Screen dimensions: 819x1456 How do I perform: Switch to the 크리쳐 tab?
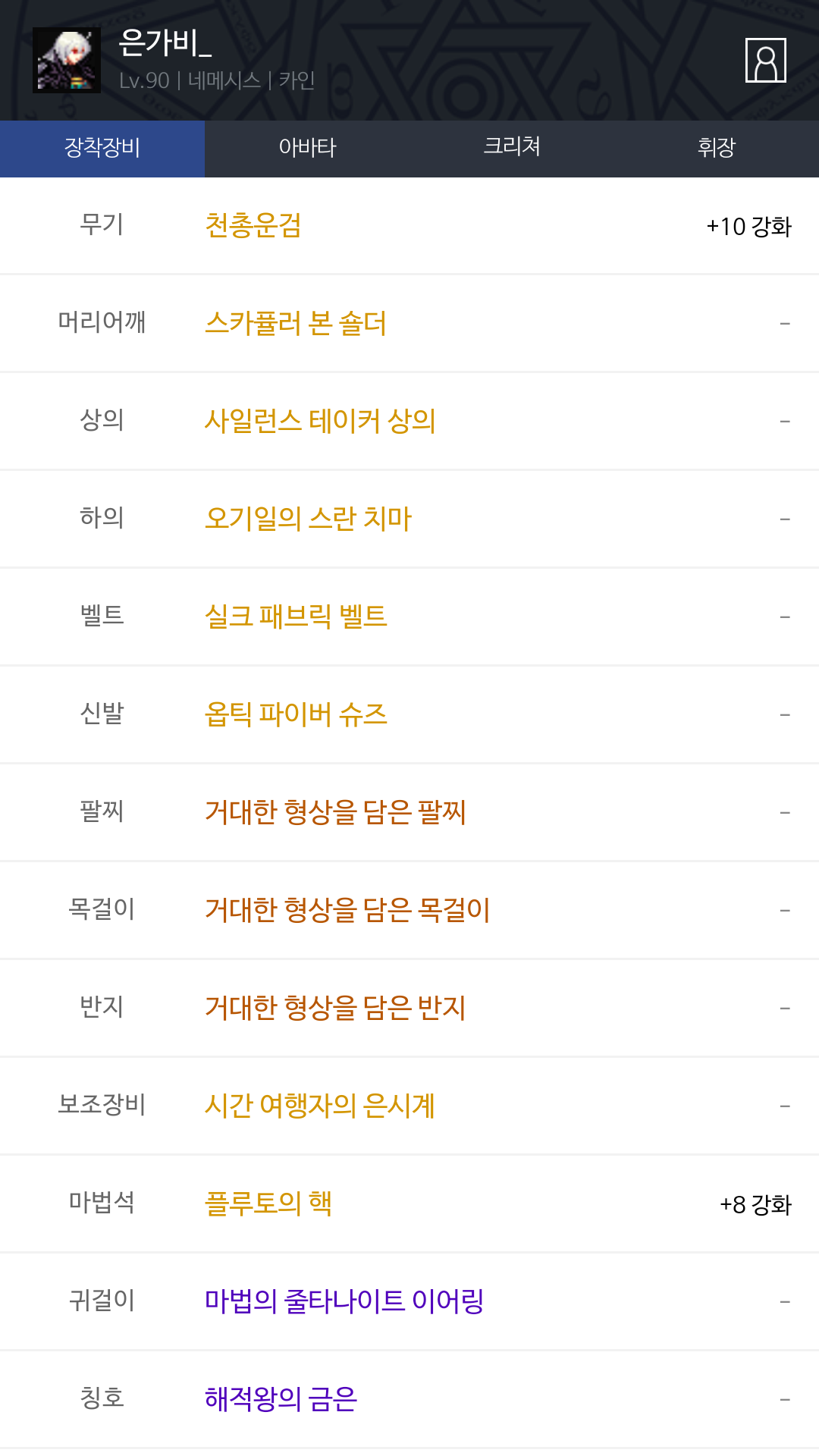(512, 148)
